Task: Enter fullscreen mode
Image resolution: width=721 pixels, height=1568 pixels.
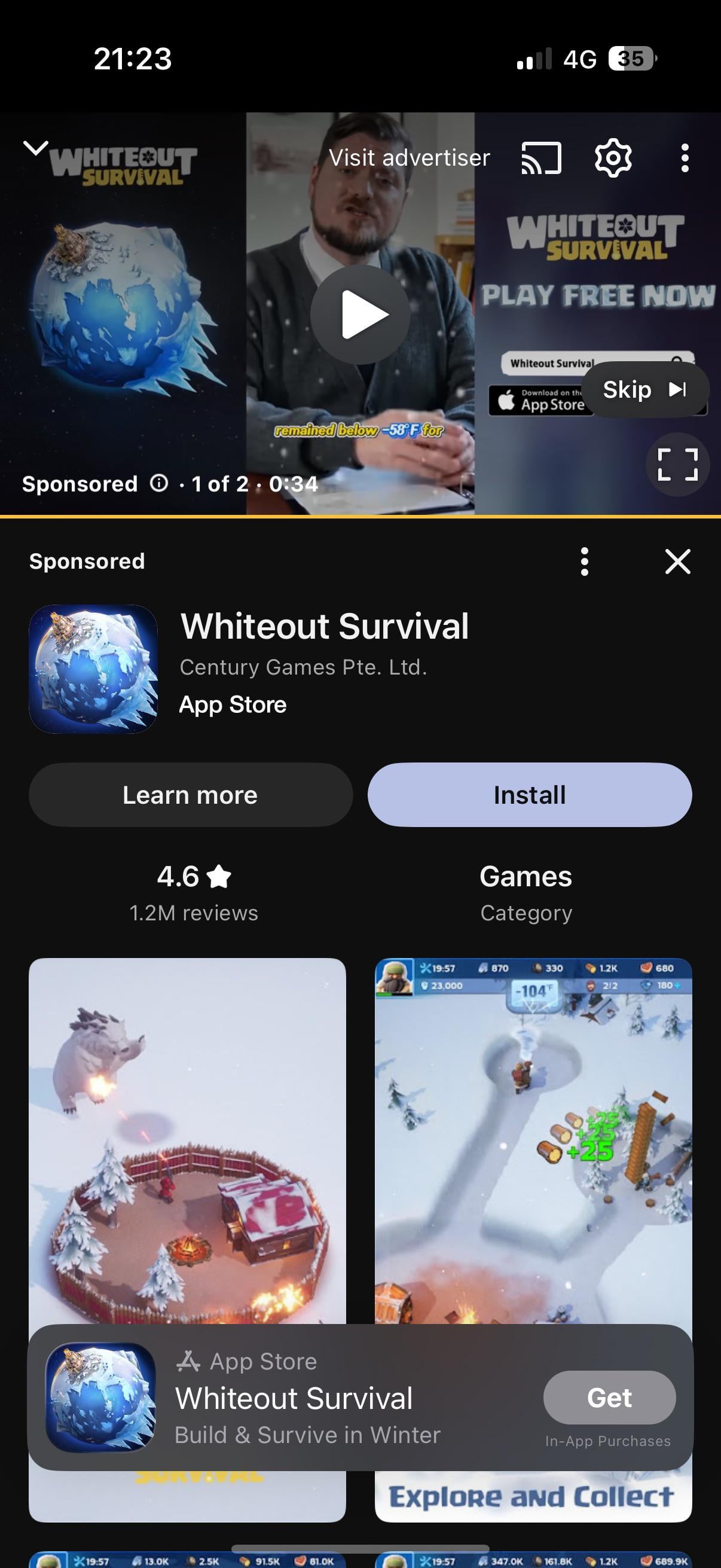Action: pyautogui.click(x=677, y=465)
